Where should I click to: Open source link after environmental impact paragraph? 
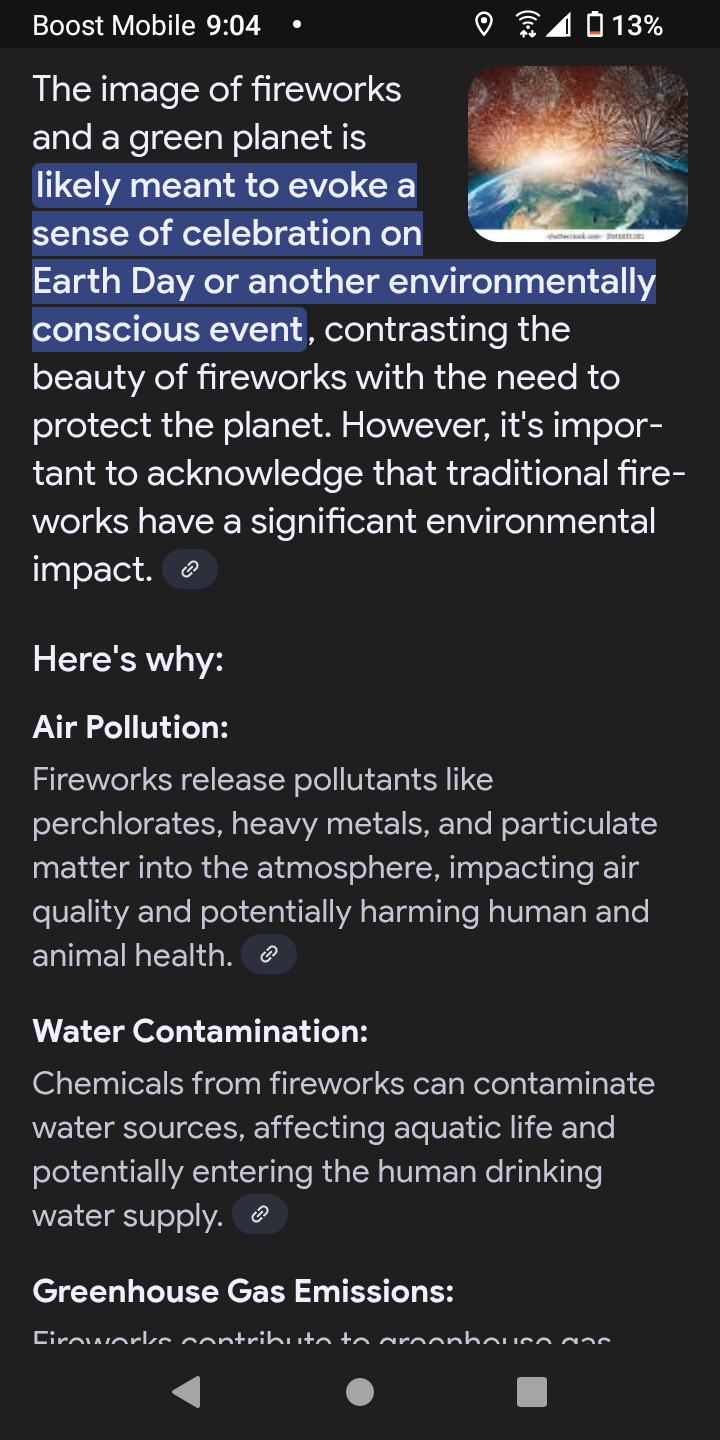pyautogui.click(x=189, y=570)
